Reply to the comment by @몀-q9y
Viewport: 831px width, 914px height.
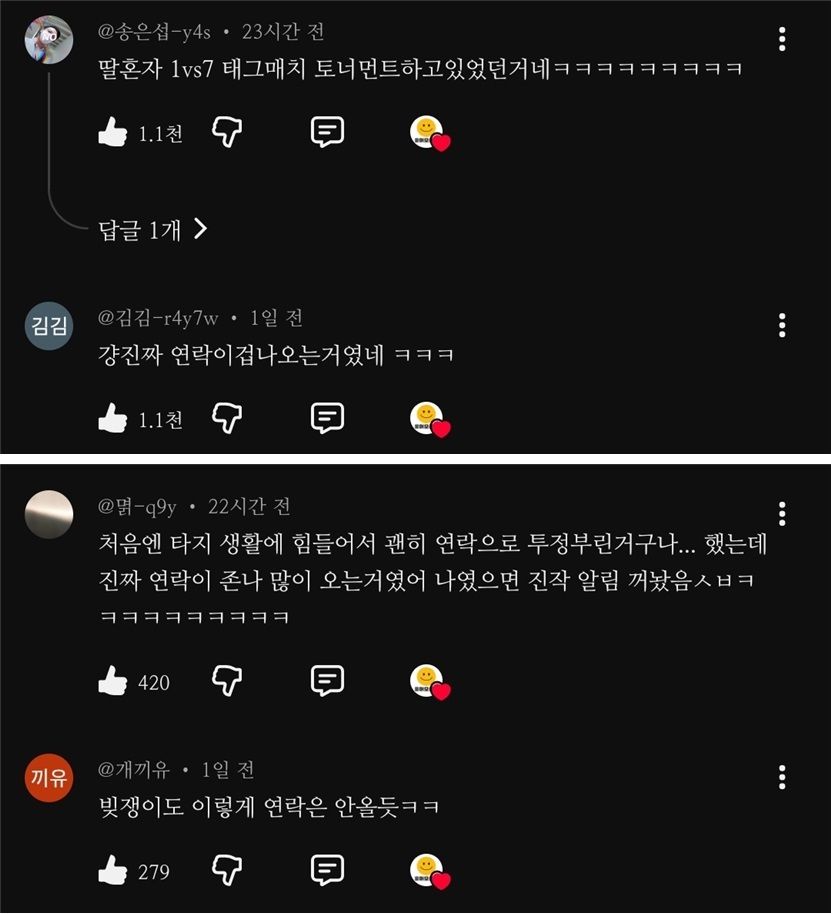pos(327,681)
